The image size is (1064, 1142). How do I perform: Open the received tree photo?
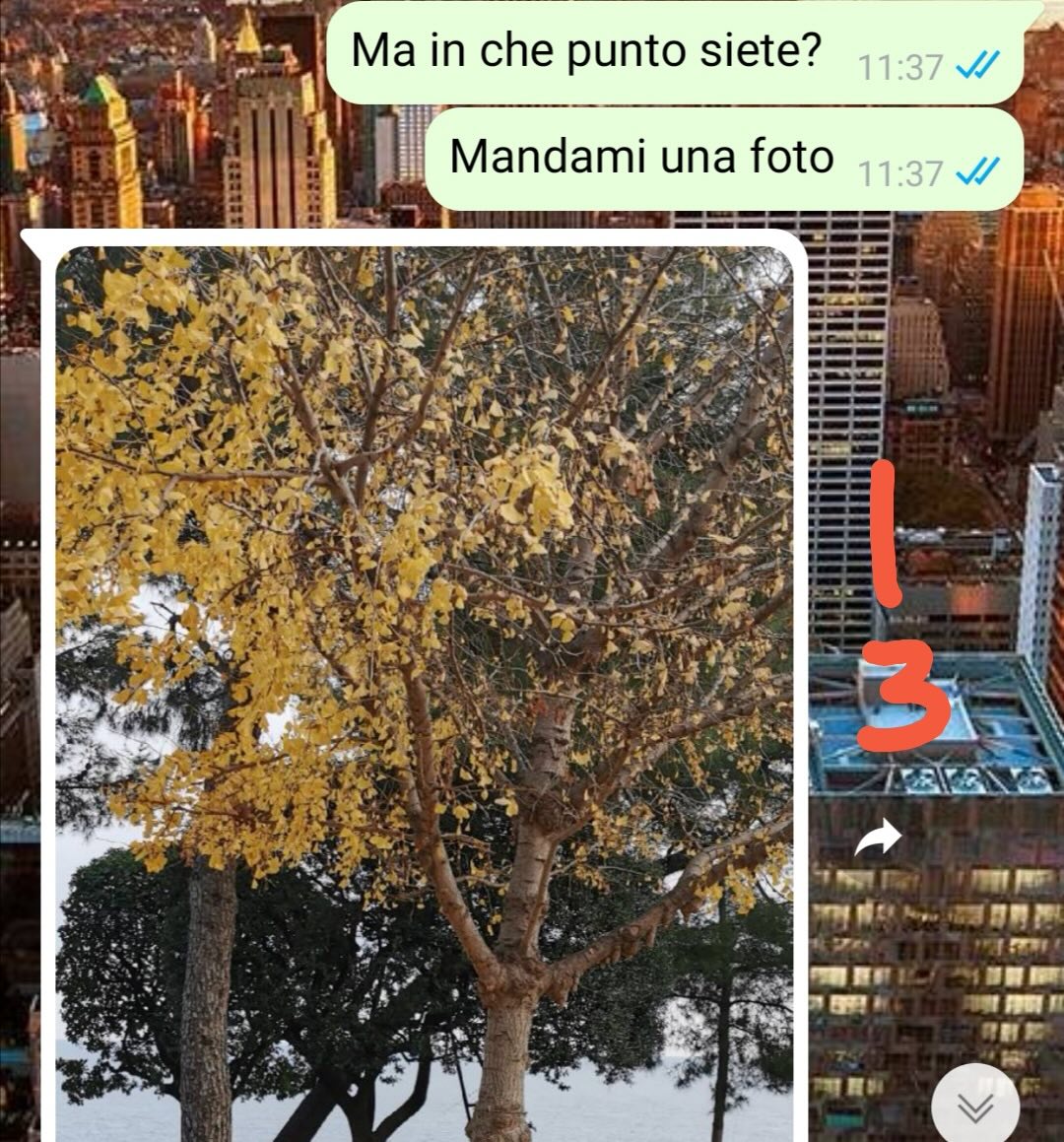424,690
